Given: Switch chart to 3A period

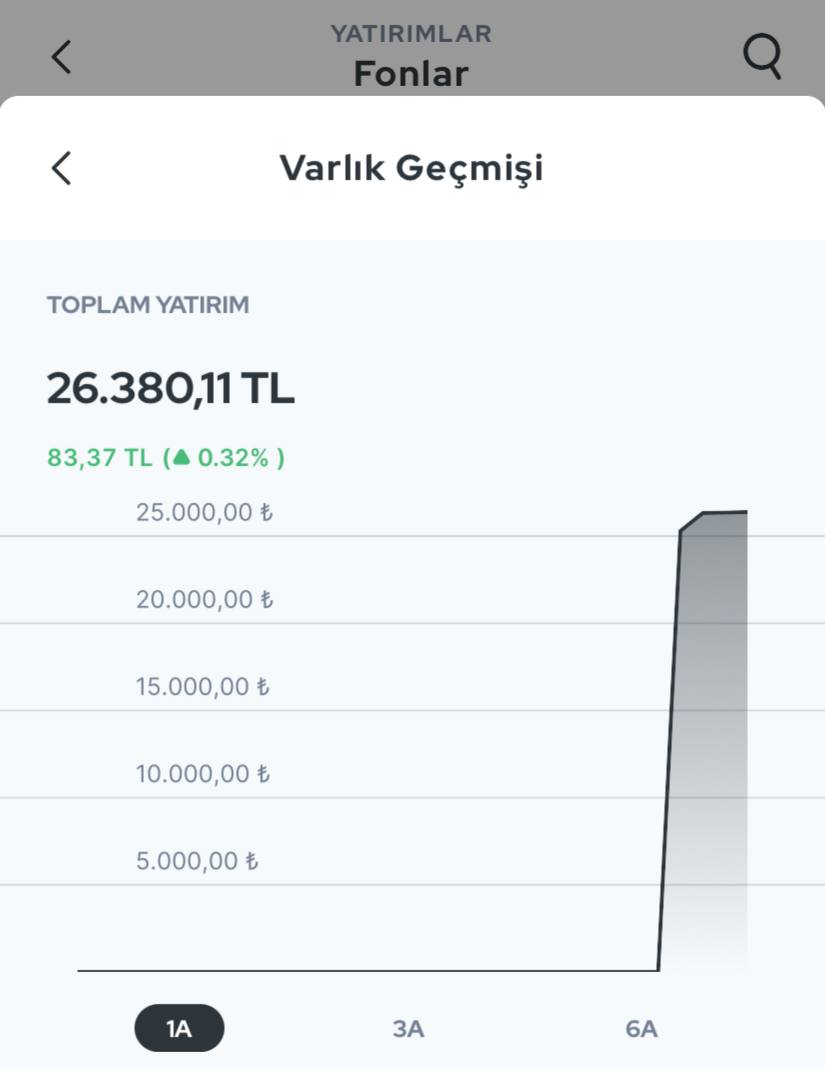Looking at the screenshot, I should [x=408, y=1029].
